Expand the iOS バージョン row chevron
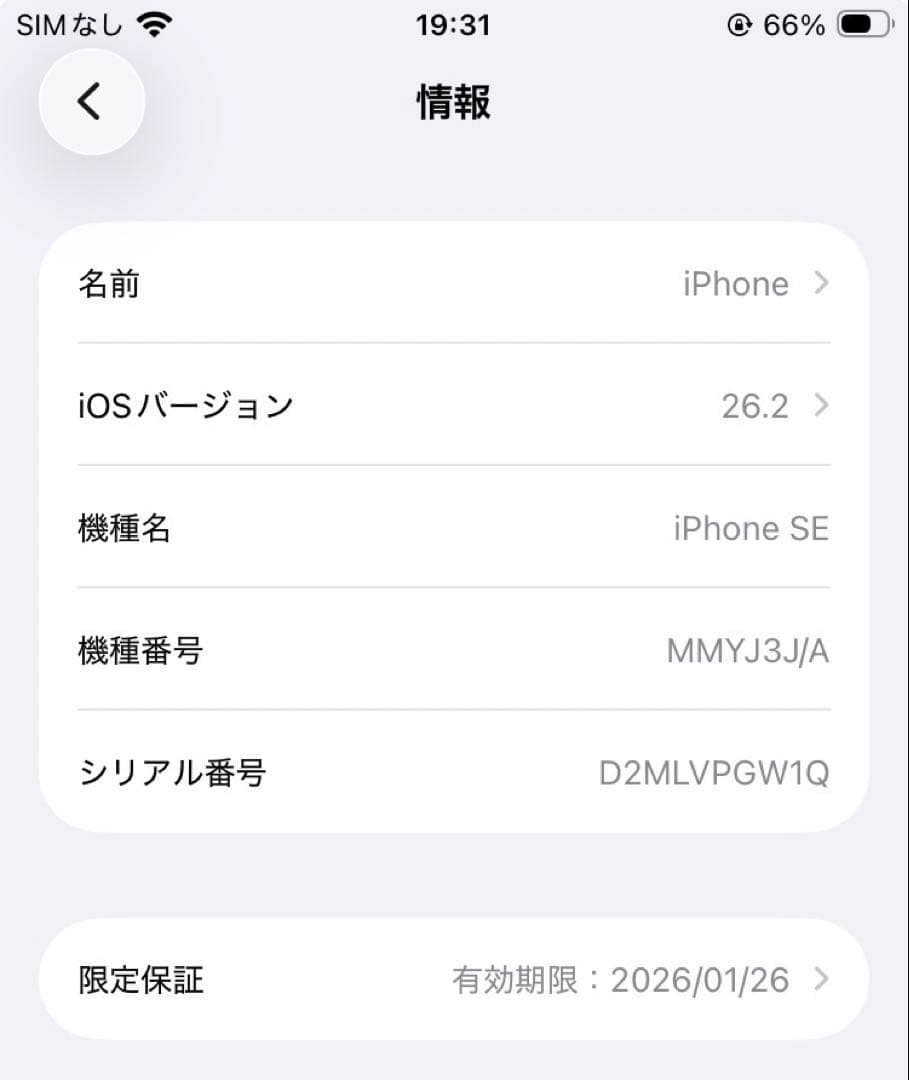 coord(820,406)
